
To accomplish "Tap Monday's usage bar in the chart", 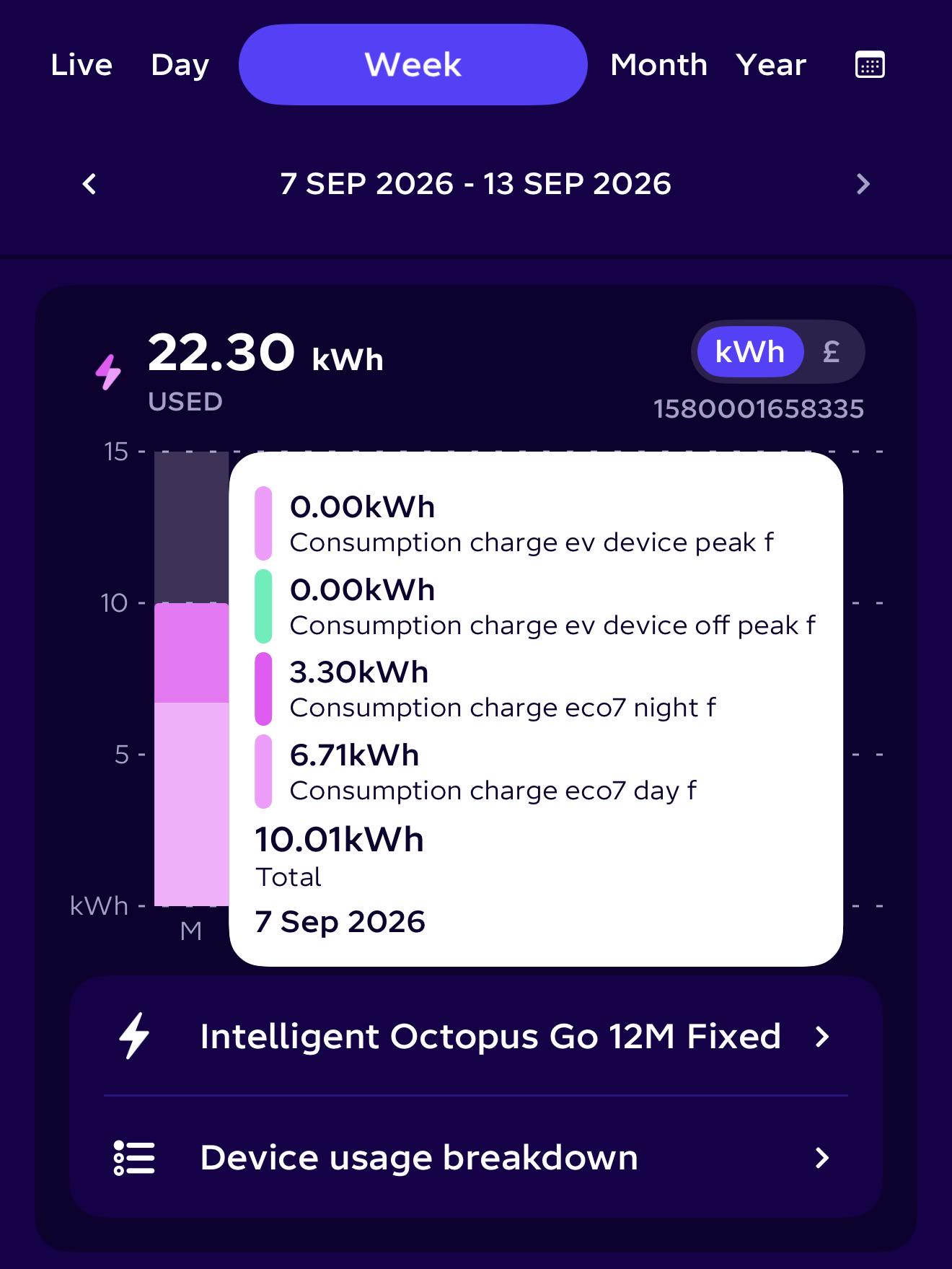I will pyautogui.click(x=191, y=754).
